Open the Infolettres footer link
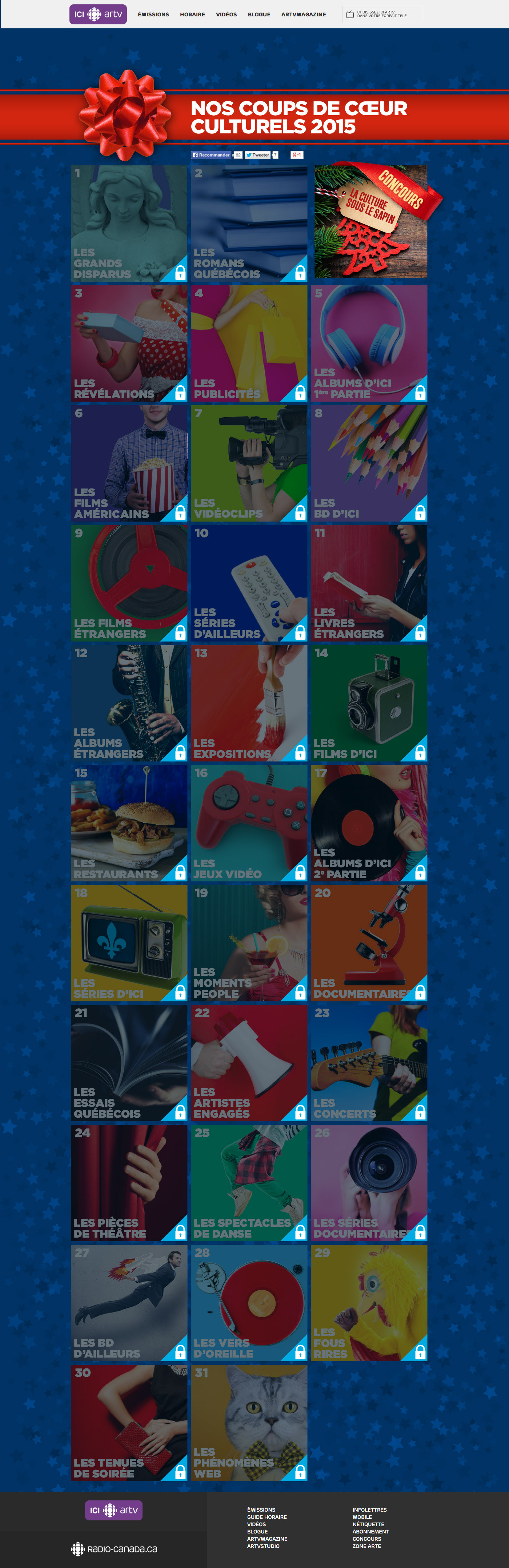 (370, 1509)
